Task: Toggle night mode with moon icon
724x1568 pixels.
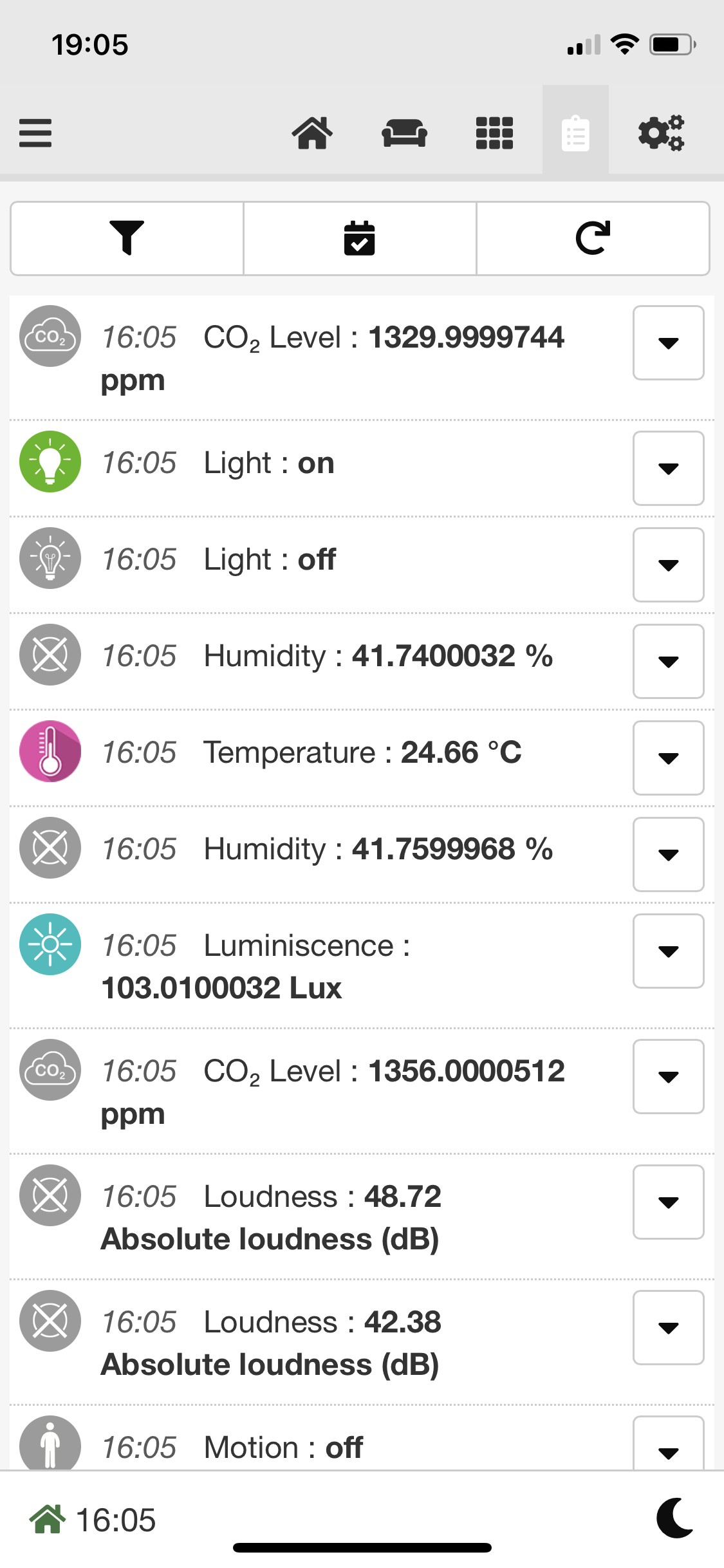Action: tap(675, 1518)
